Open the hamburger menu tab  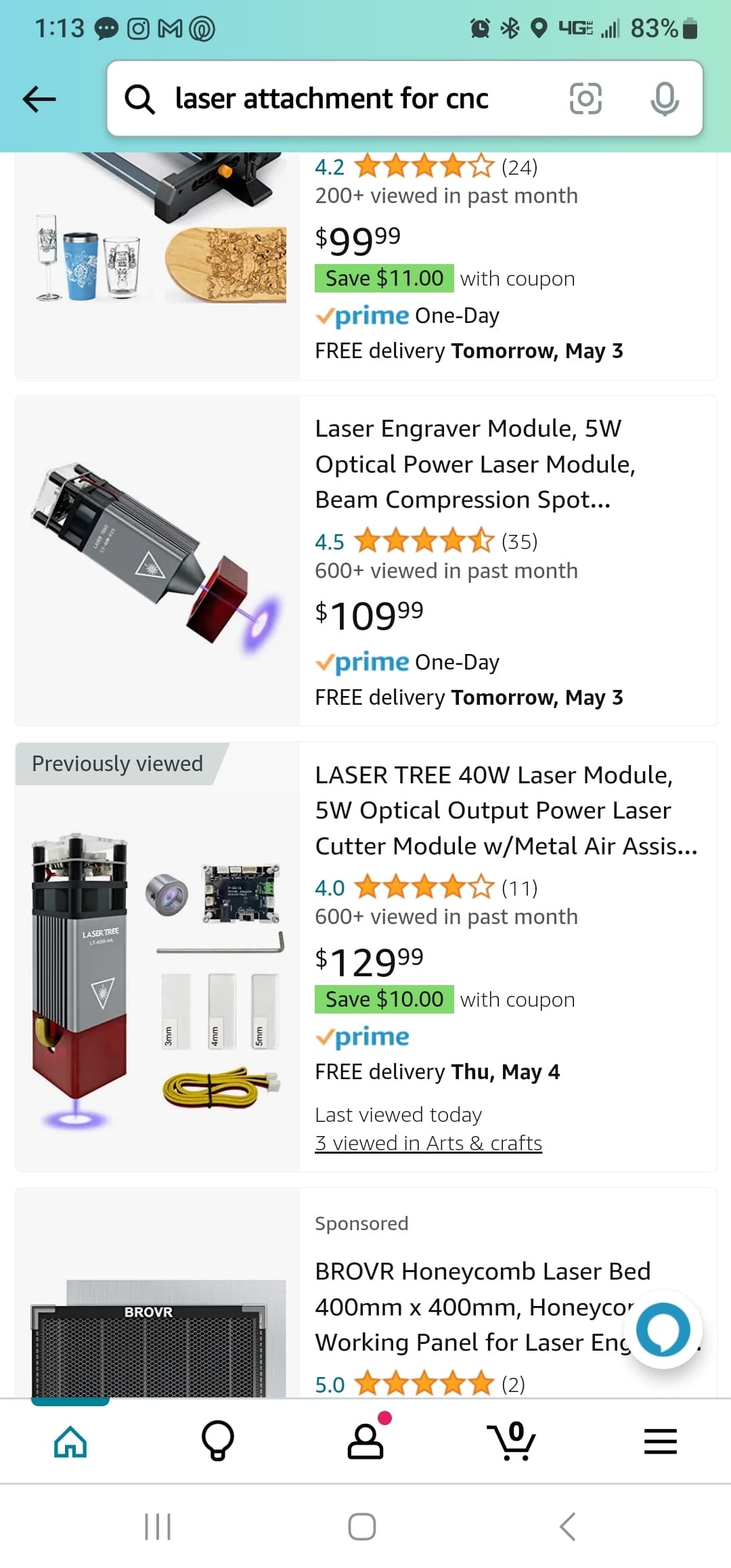tap(661, 1441)
